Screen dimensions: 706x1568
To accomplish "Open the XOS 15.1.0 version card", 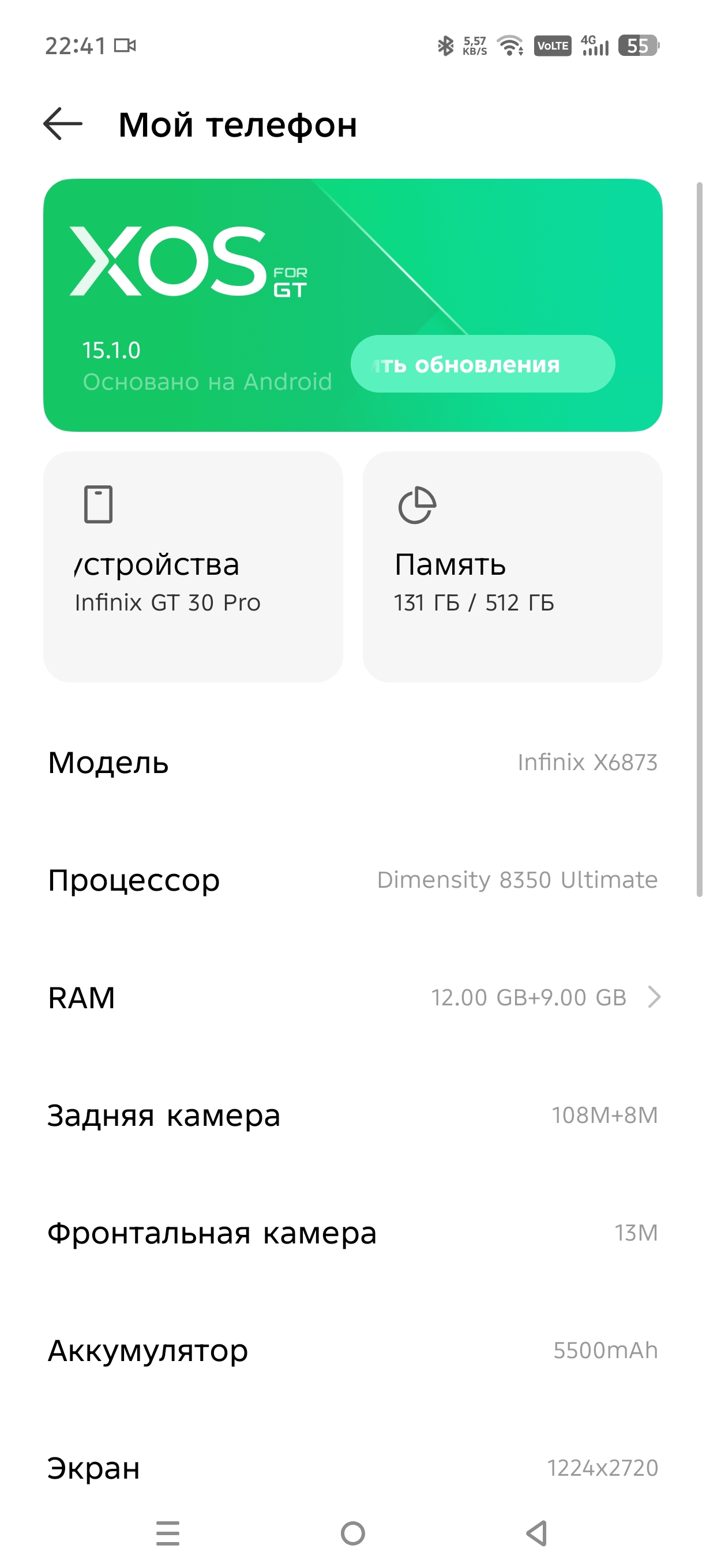I will tap(352, 305).
